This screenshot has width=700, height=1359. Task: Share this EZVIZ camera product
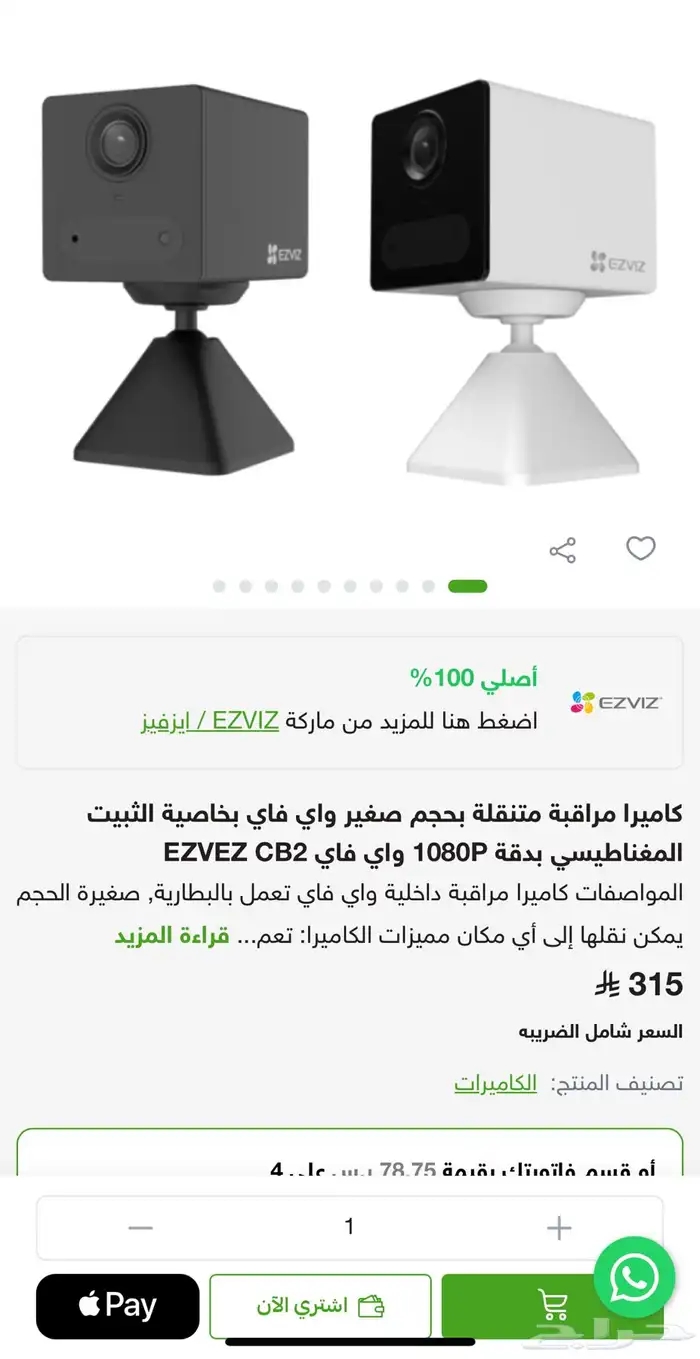pyautogui.click(x=563, y=549)
